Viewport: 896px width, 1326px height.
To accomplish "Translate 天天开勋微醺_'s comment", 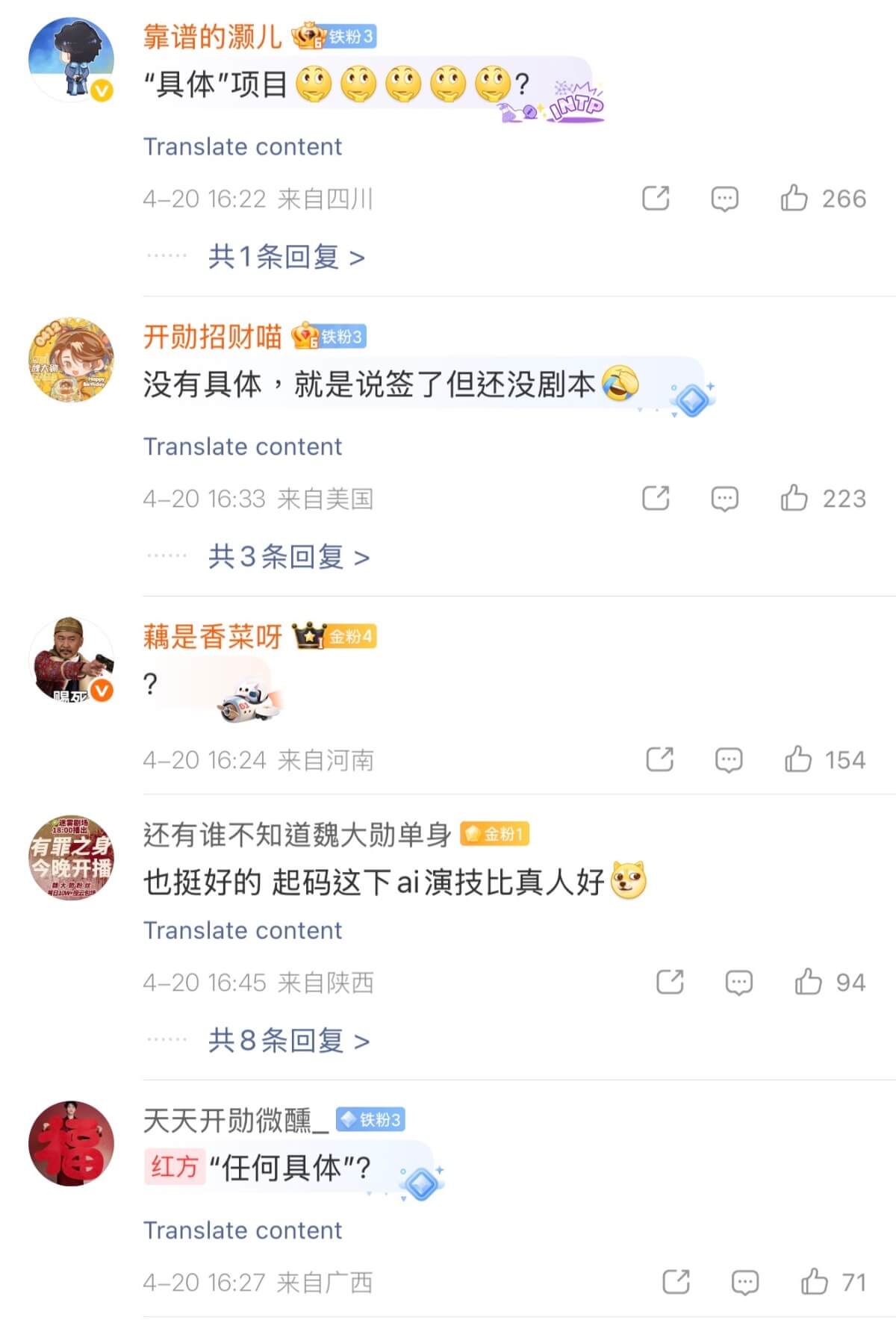I will [x=243, y=1230].
